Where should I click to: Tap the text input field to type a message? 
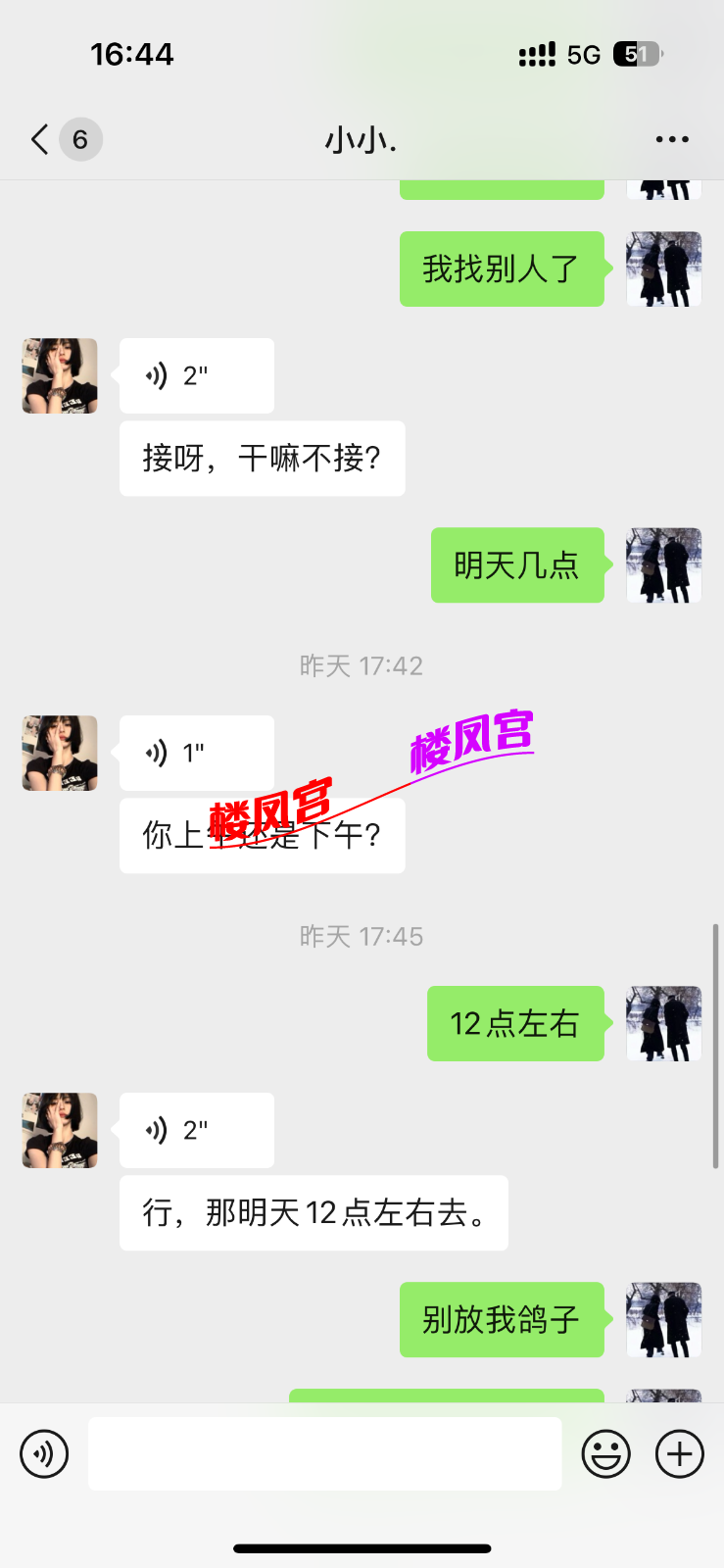tap(324, 1453)
